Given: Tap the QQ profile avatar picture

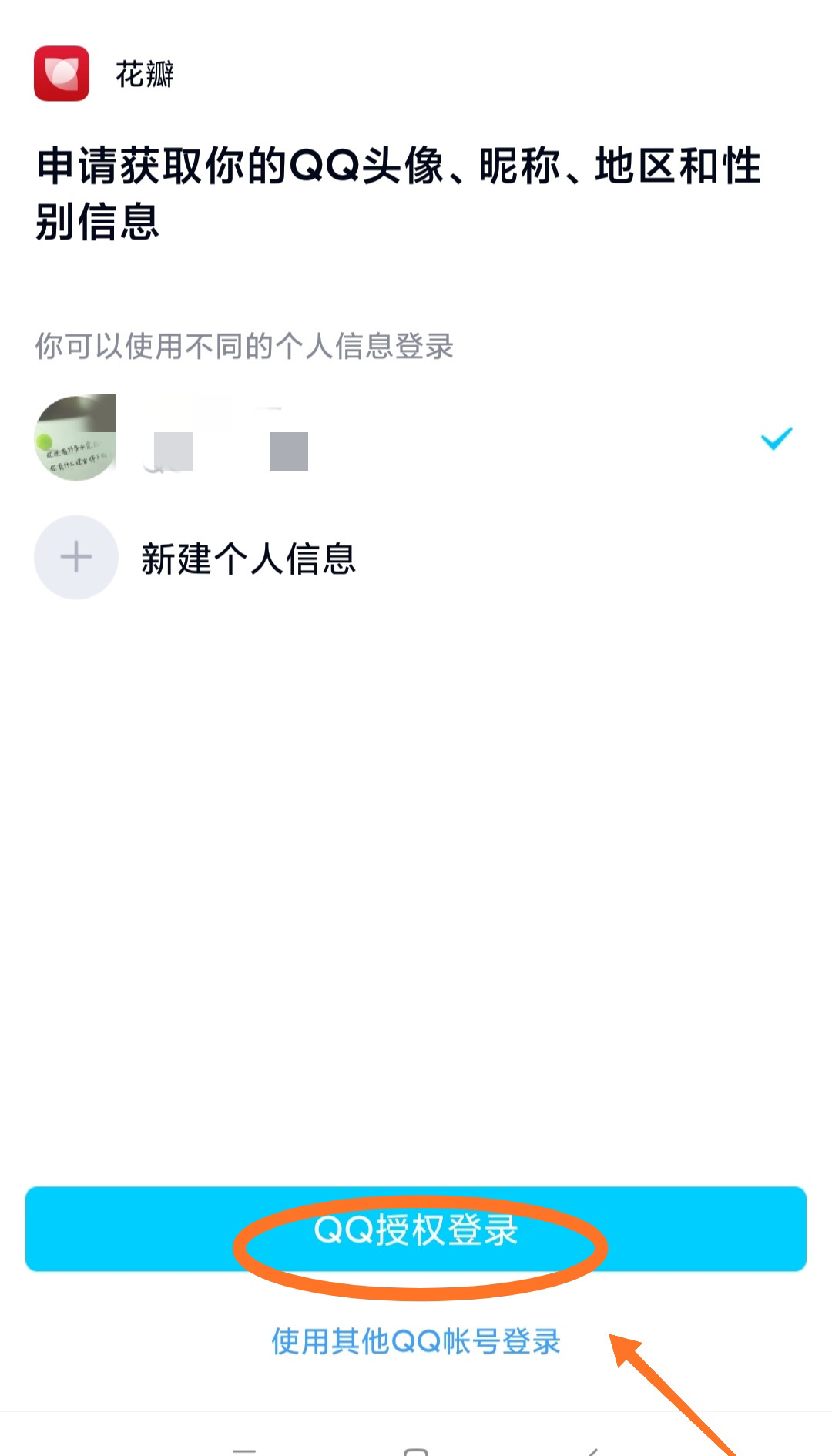Looking at the screenshot, I should click(77, 439).
